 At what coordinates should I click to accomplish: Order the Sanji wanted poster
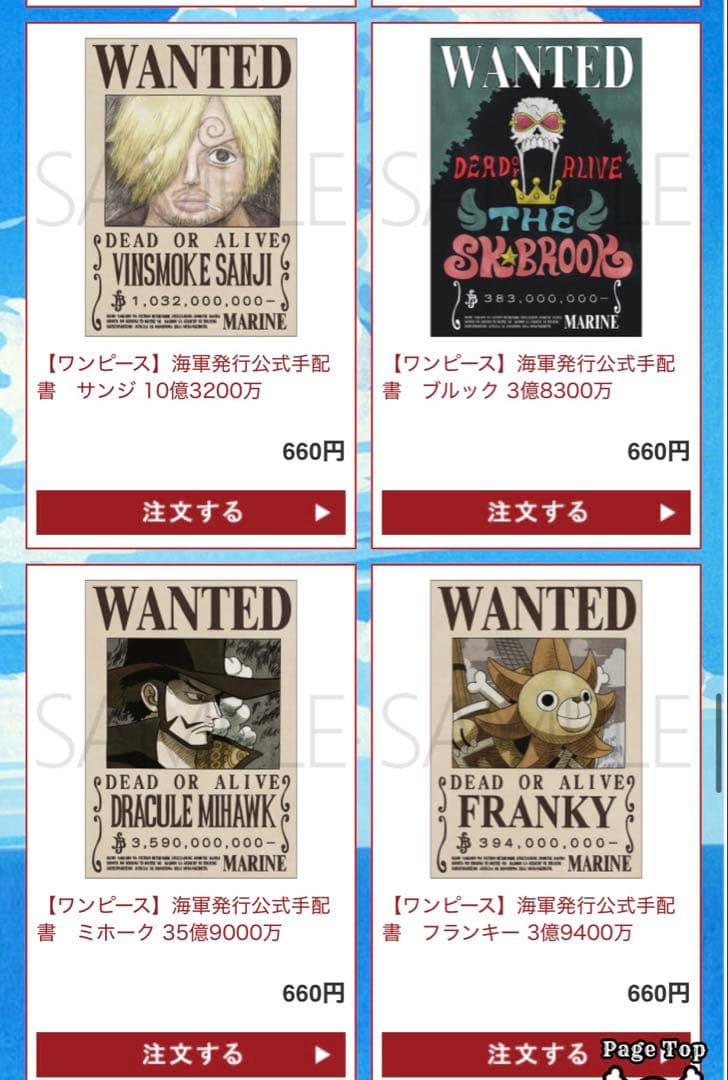(191, 512)
